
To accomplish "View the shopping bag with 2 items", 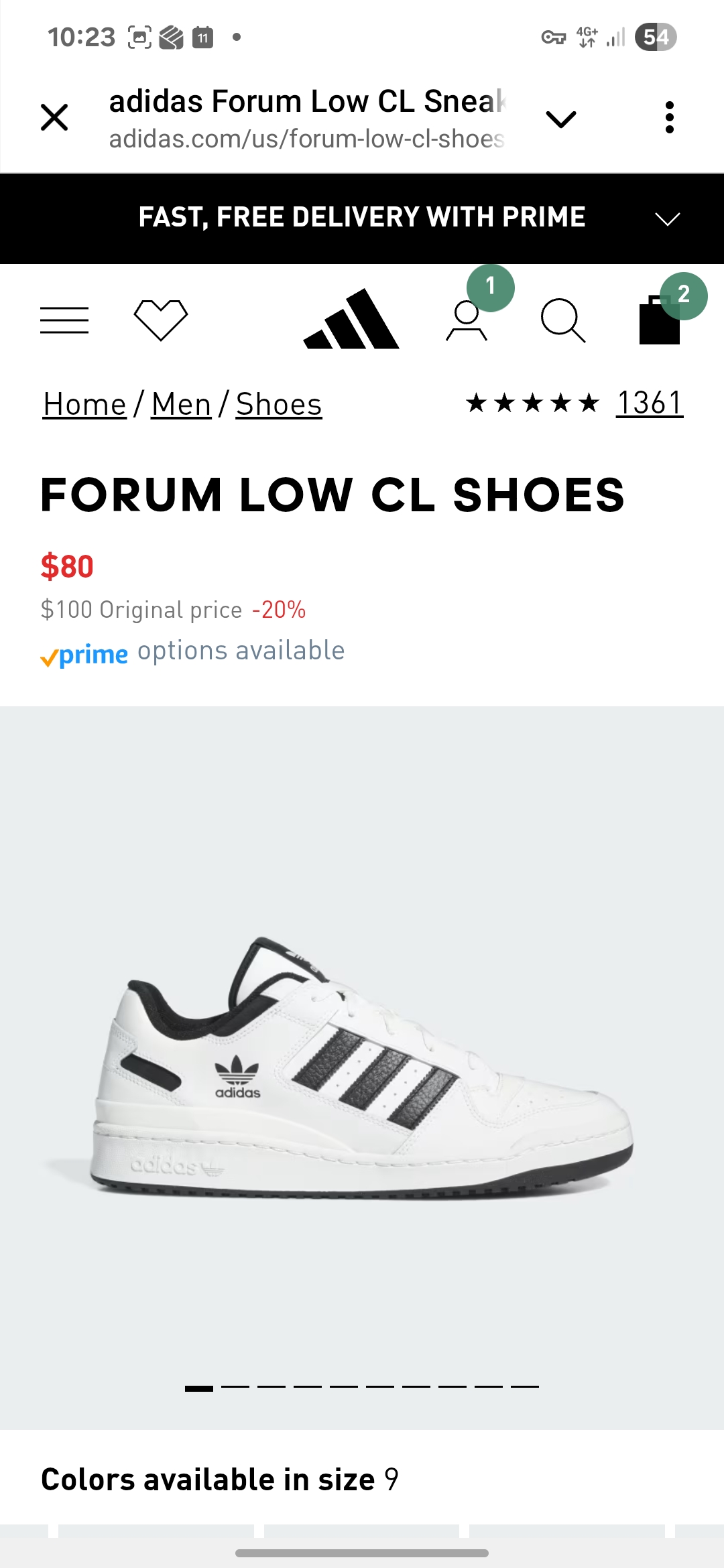I will click(x=660, y=320).
